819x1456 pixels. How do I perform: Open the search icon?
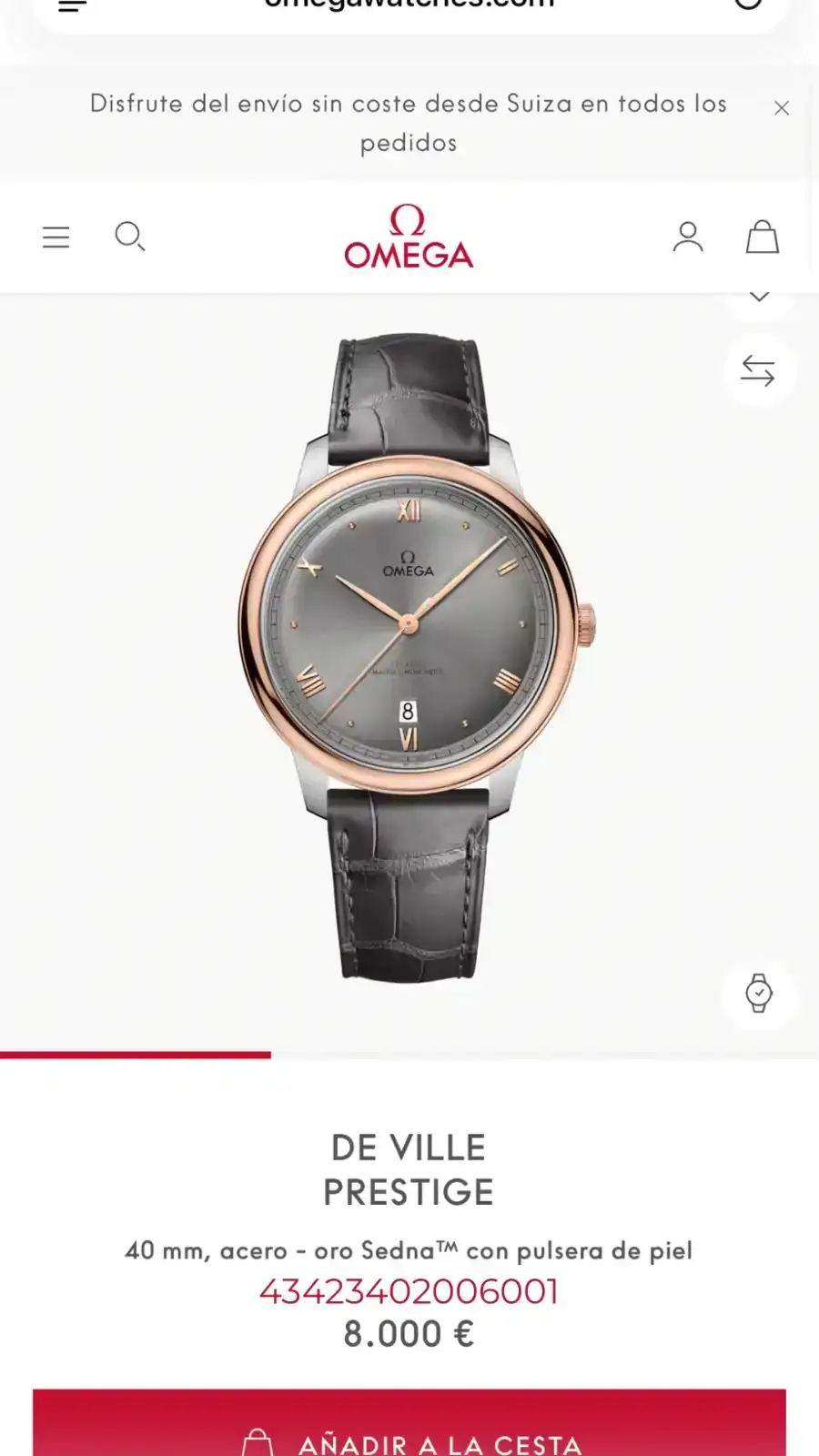pyautogui.click(x=129, y=237)
